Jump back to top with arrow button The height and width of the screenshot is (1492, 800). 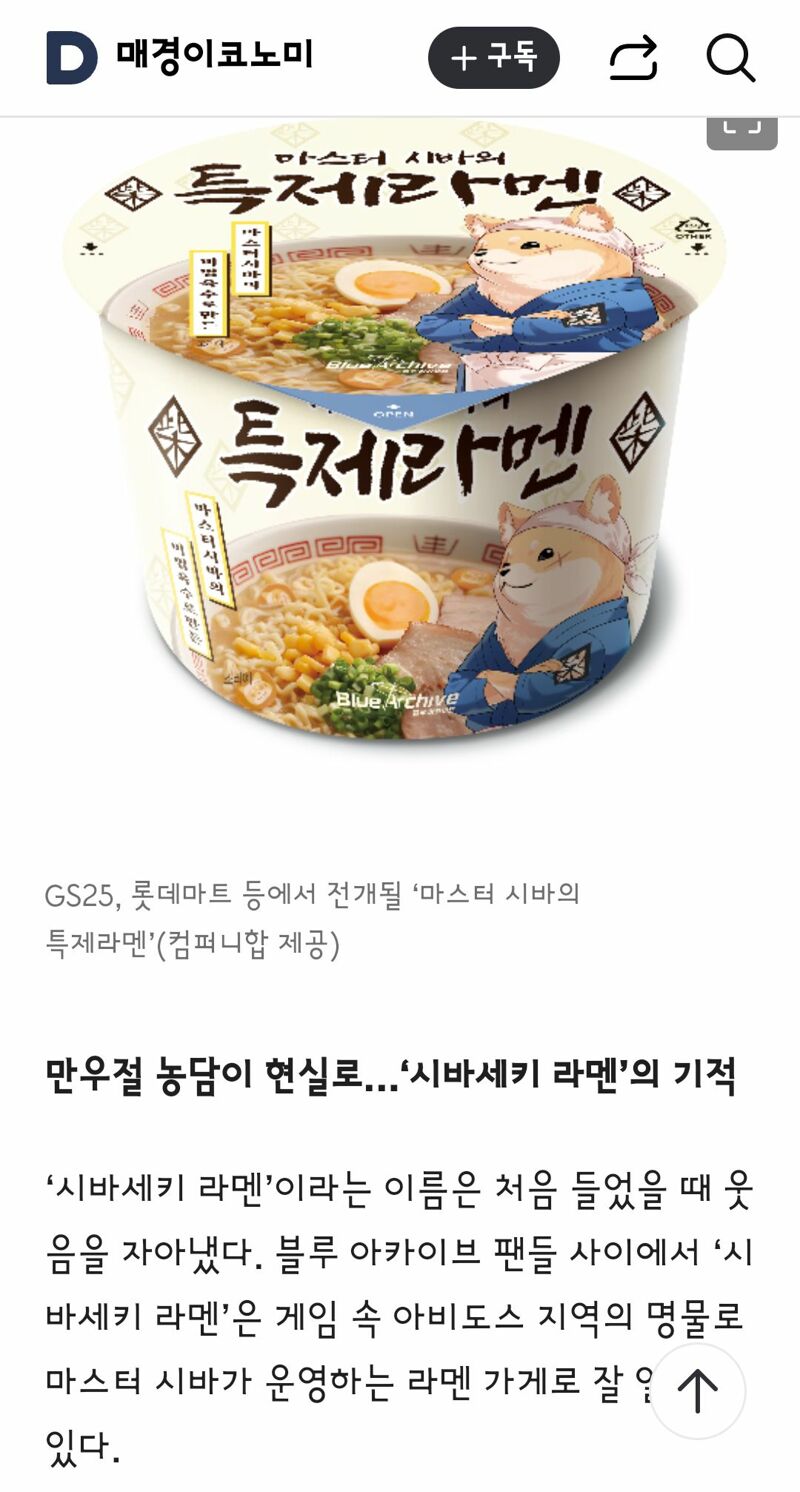697,1390
